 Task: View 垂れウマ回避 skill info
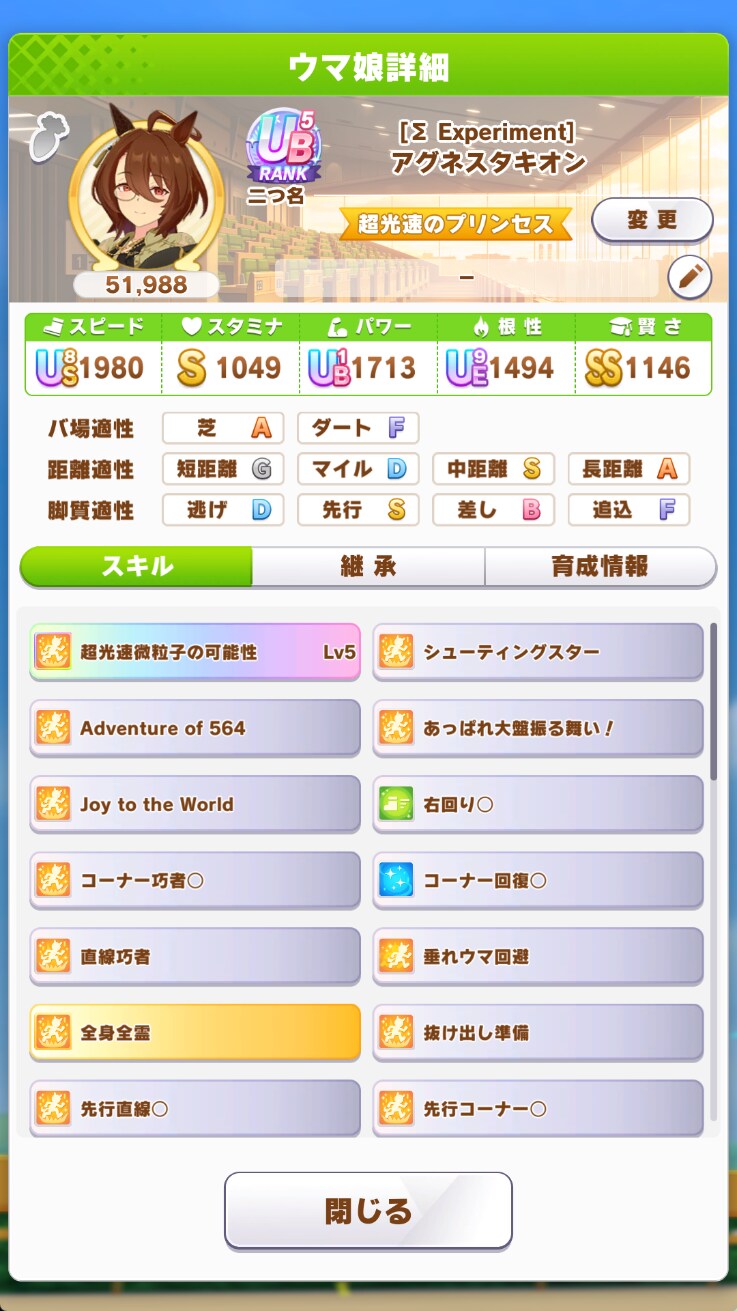pos(538,956)
